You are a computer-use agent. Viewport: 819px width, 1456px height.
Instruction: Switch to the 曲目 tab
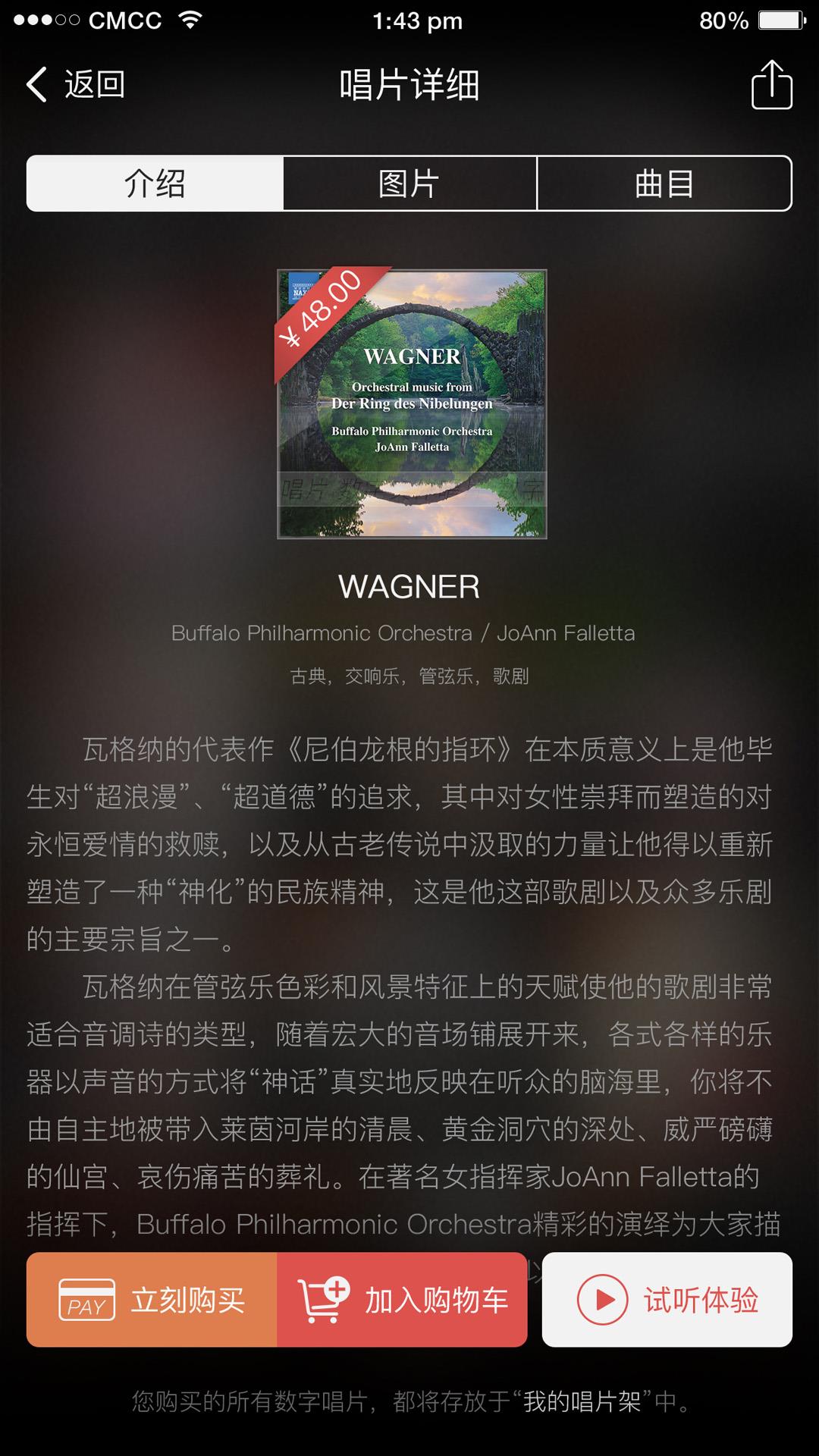(664, 184)
